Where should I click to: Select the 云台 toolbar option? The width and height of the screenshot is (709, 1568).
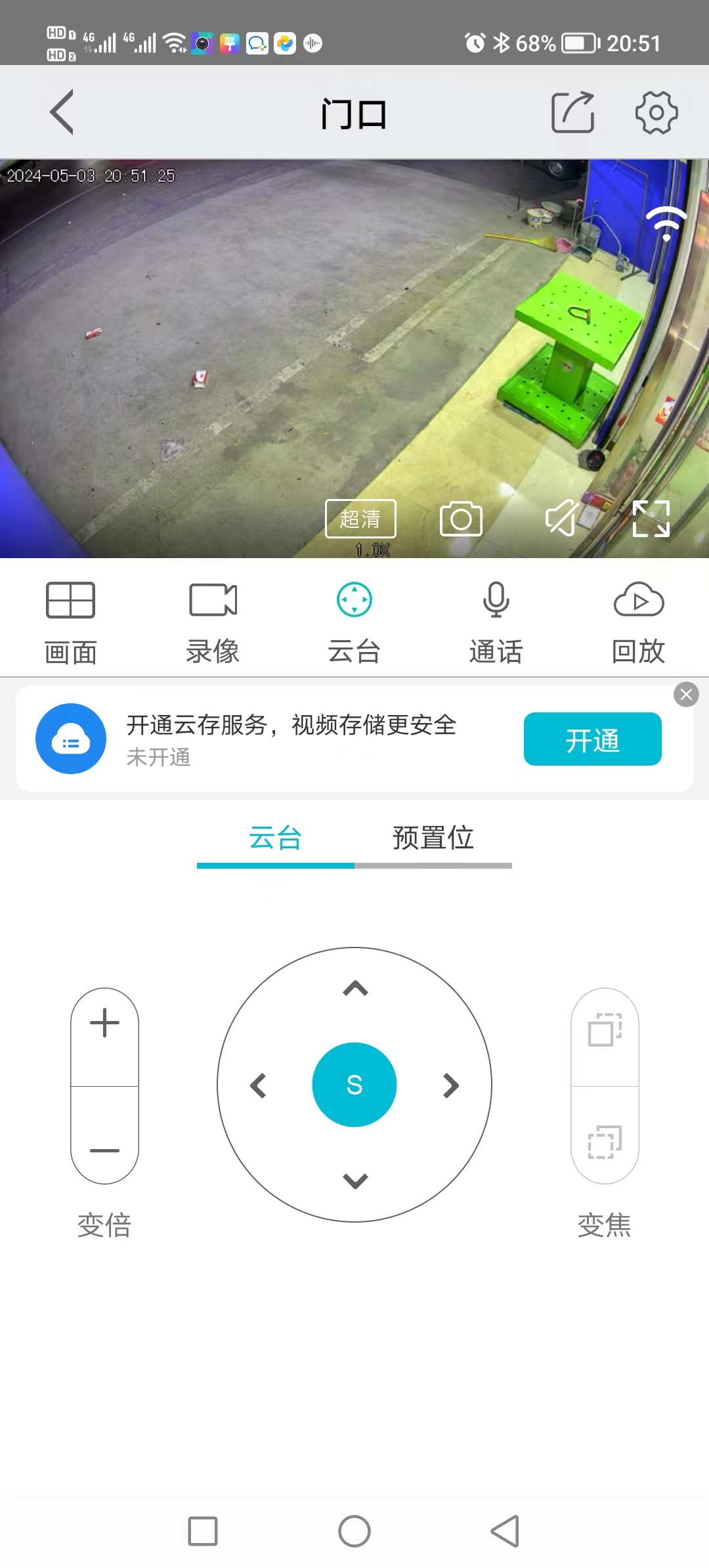click(x=354, y=621)
